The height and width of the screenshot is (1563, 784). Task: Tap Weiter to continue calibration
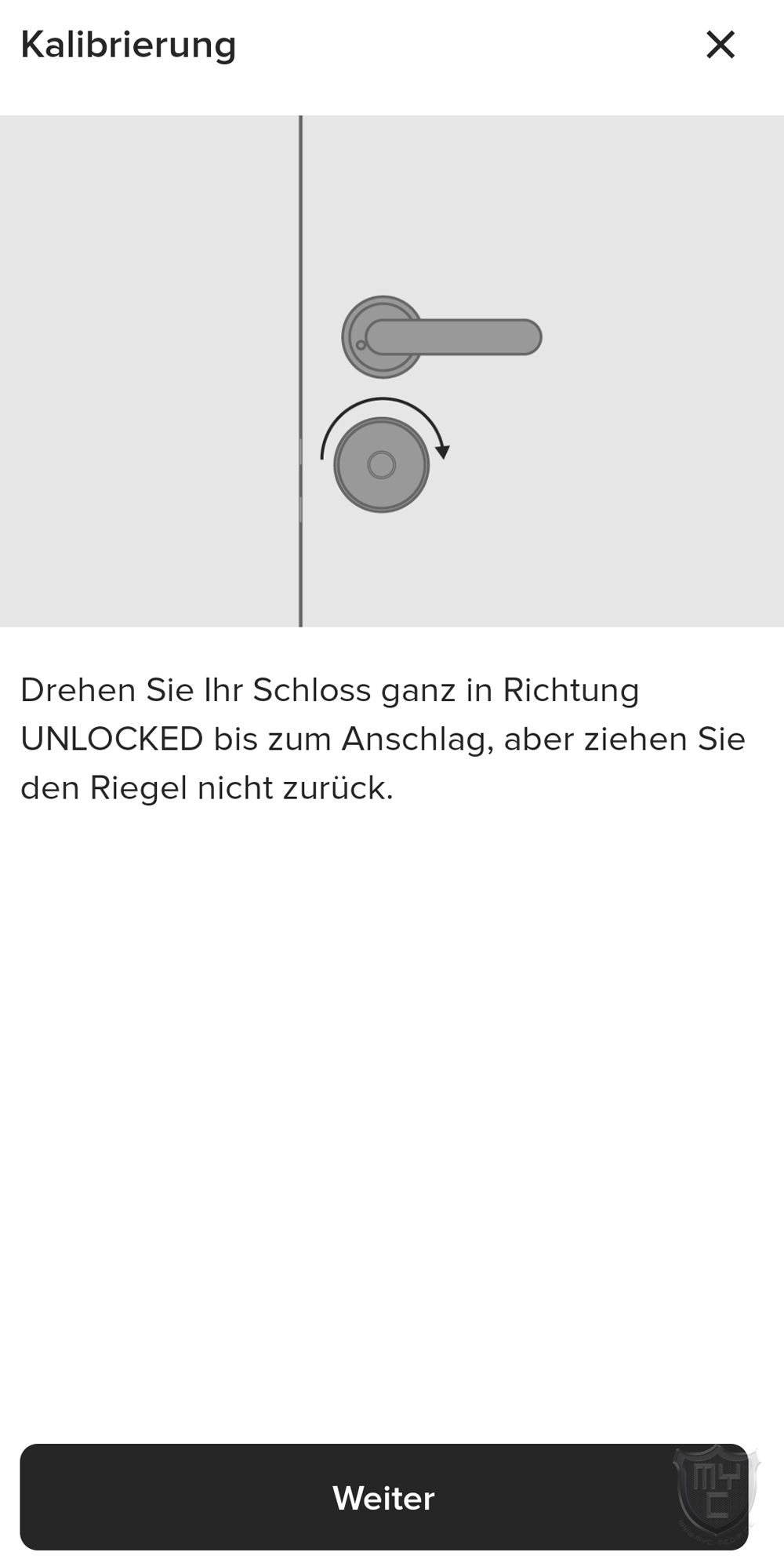[x=383, y=1496]
